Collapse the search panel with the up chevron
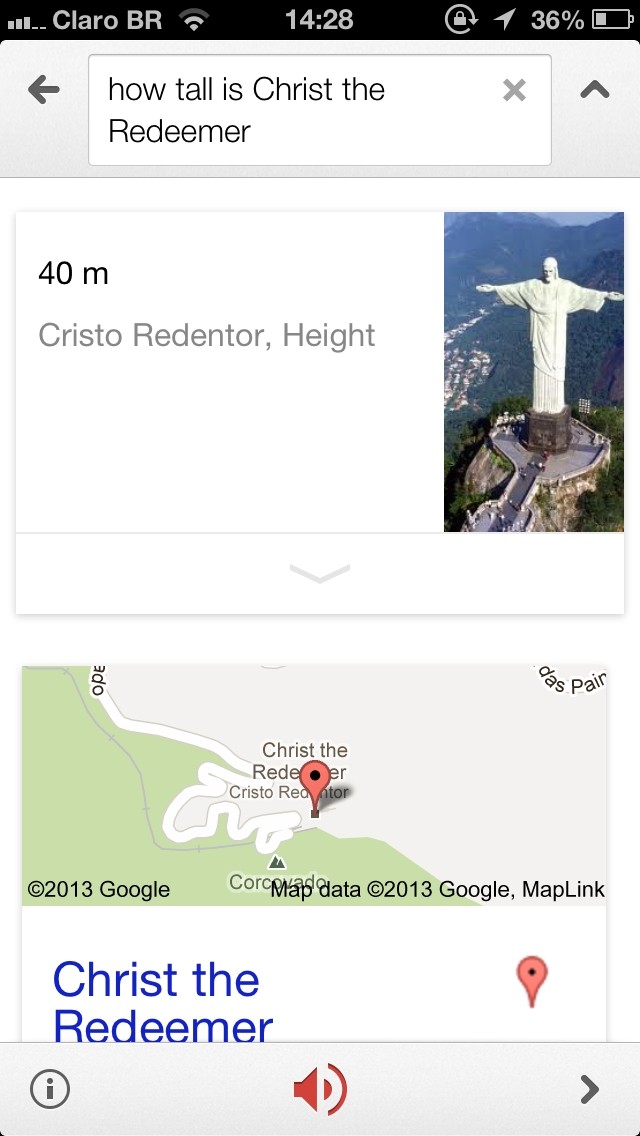This screenshot has width=640, height=1136. [x=595, y=91]
